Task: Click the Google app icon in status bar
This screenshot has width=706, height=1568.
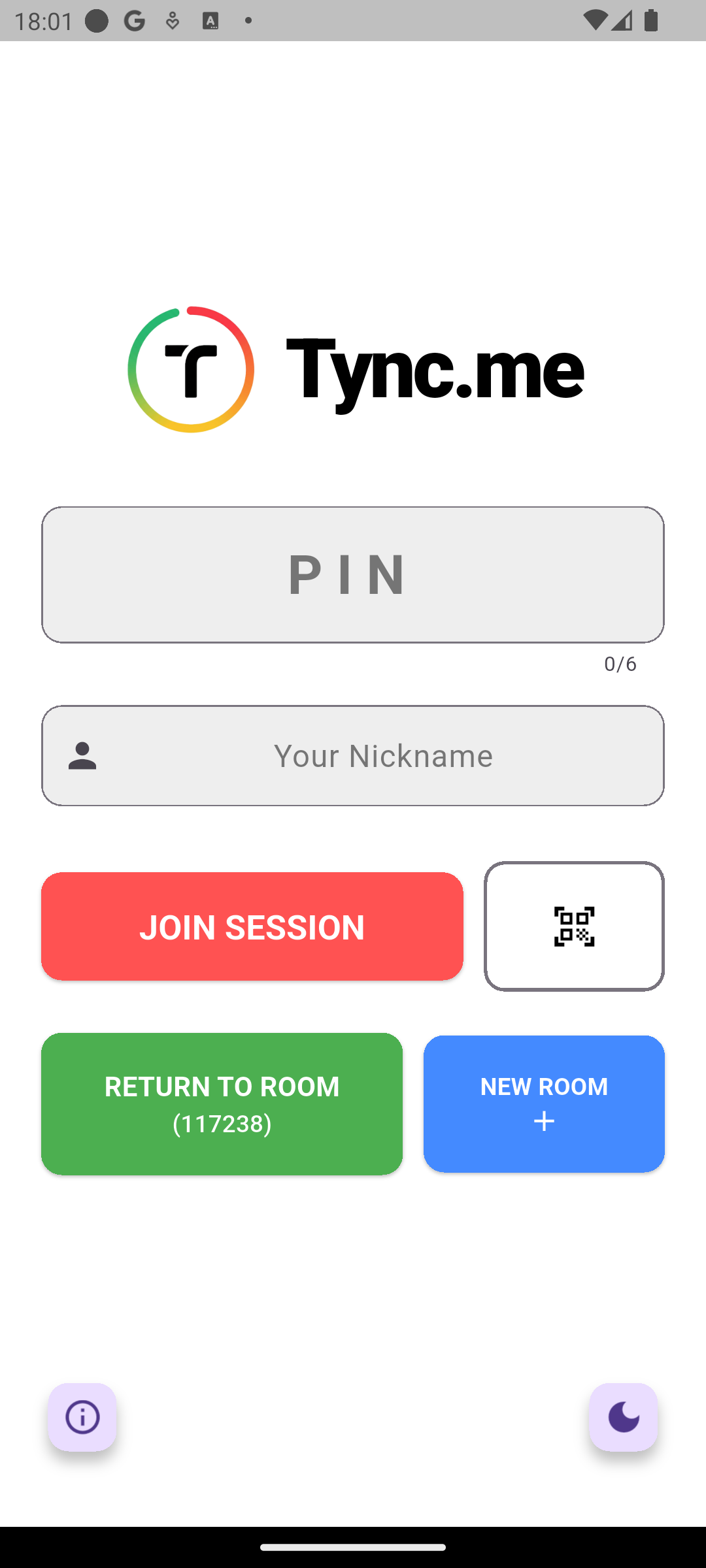Action: click(x=133, y=20)
